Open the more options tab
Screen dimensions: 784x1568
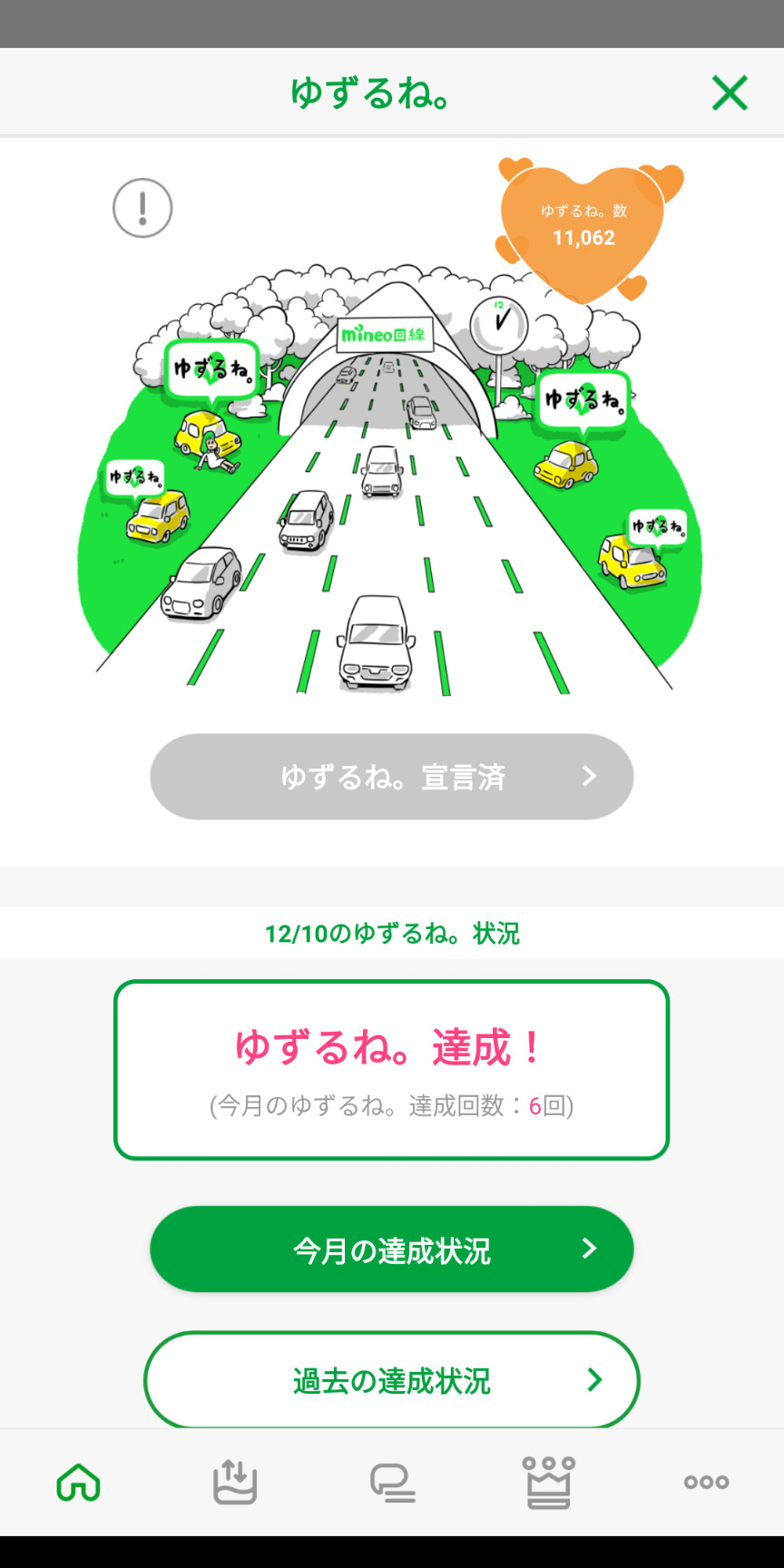pyautogui.click(x=706, y=1483)
